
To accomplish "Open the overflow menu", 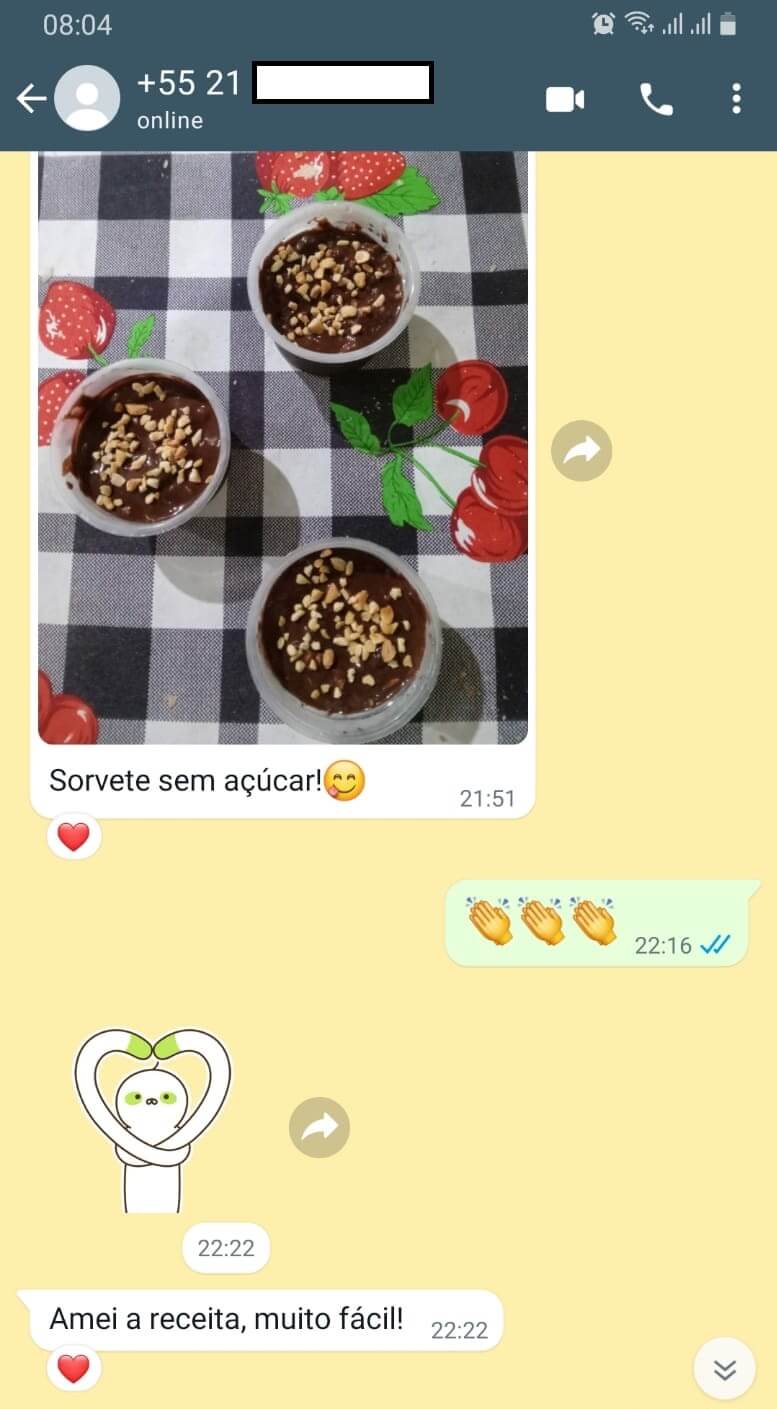I will (736, 99).
